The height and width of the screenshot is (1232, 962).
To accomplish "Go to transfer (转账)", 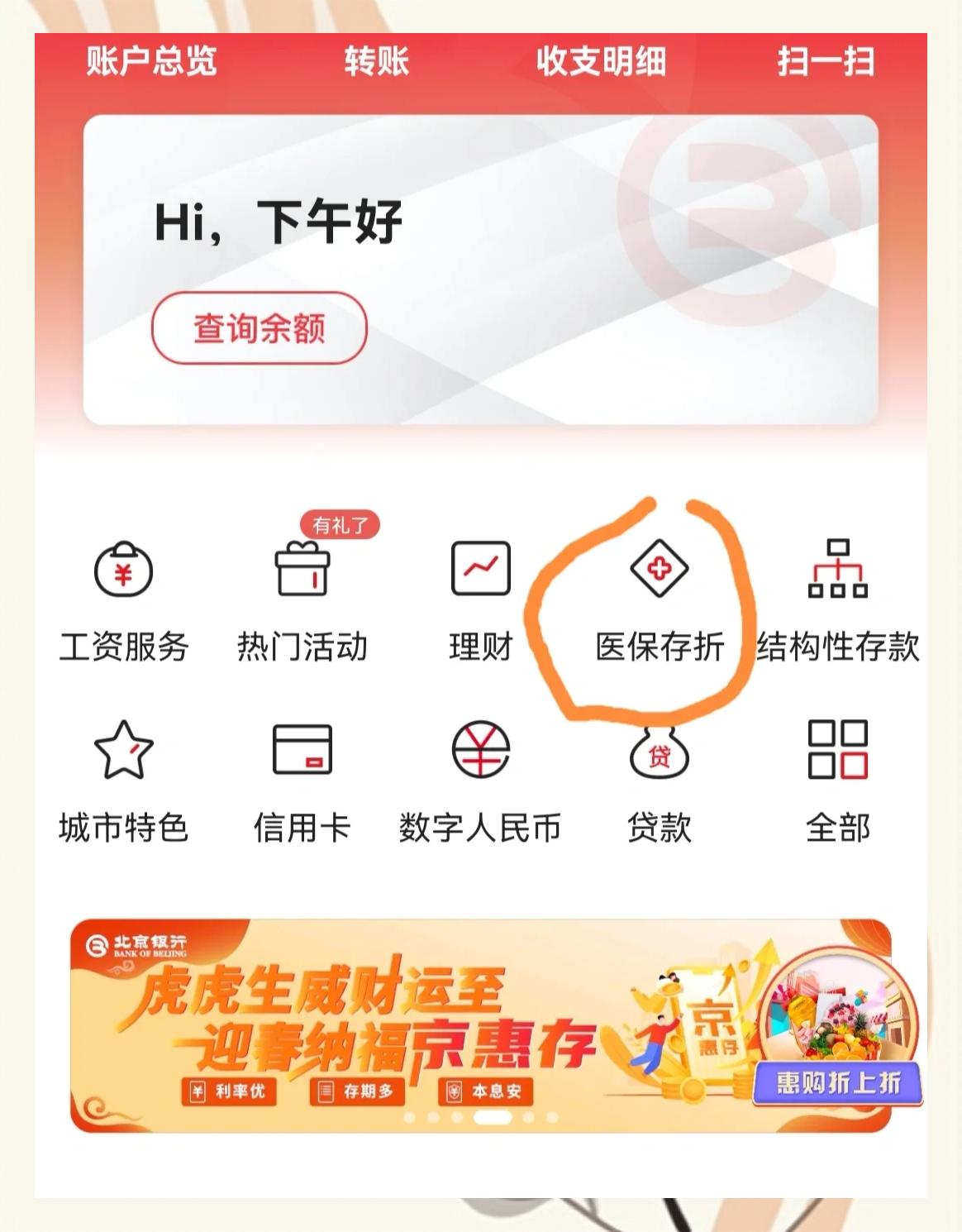I will (377, 61).
